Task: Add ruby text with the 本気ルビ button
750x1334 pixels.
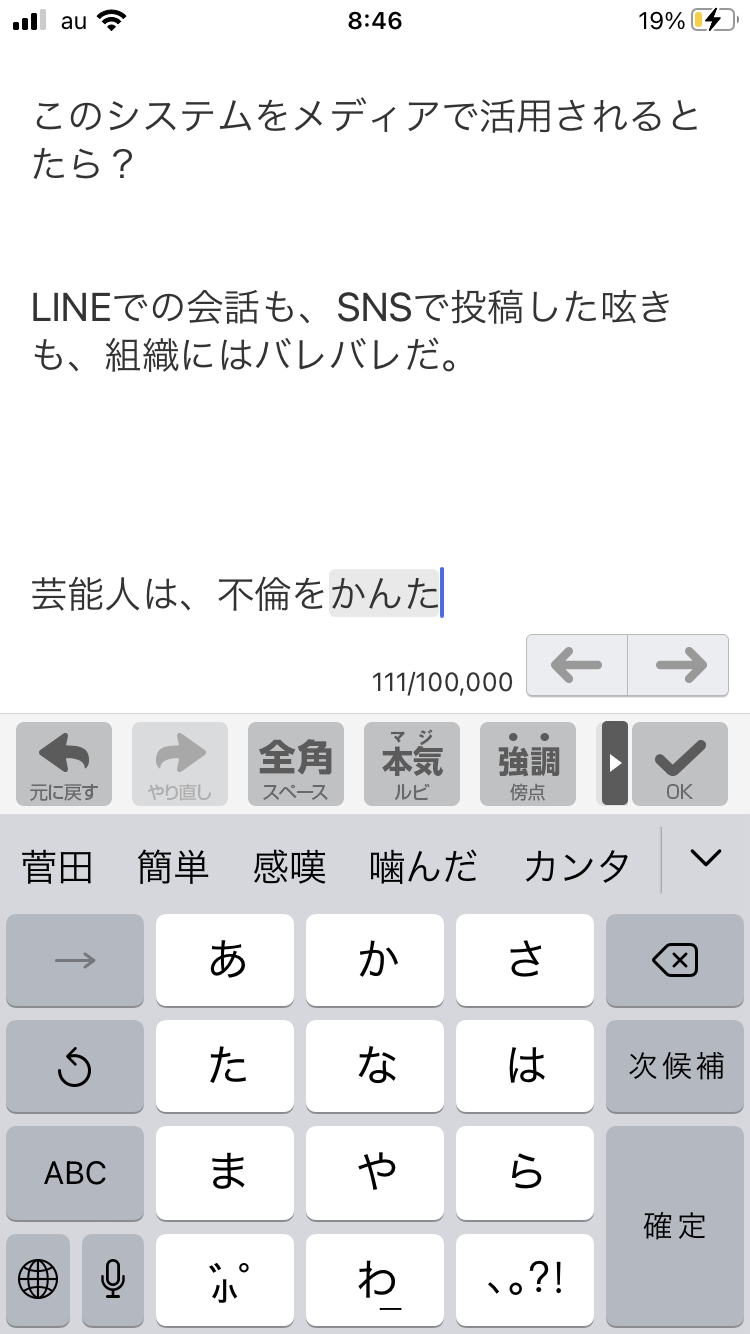Action: pyautogui.click(x=411, y=765)
